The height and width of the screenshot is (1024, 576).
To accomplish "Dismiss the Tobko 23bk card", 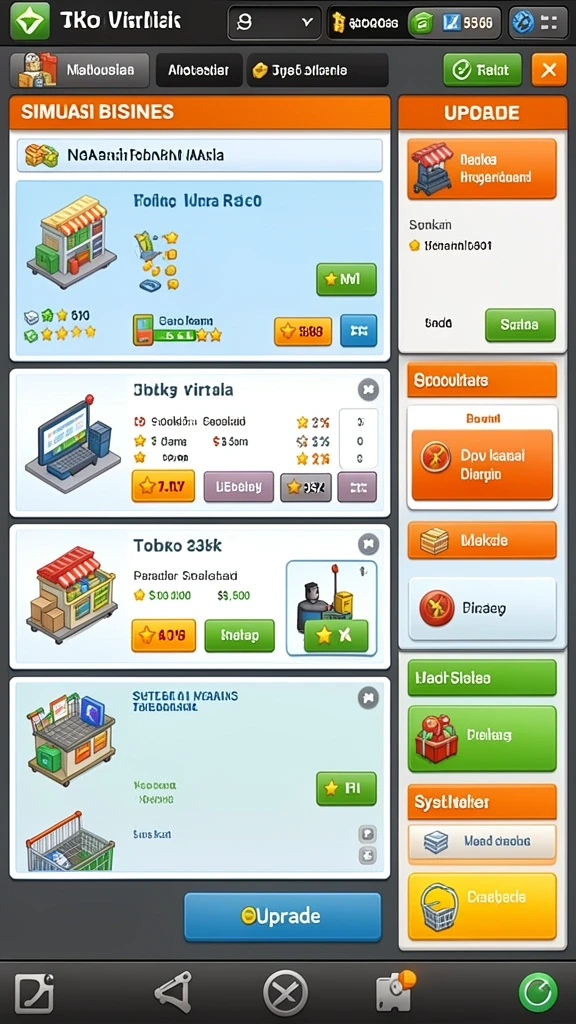I will click(368, 544).
